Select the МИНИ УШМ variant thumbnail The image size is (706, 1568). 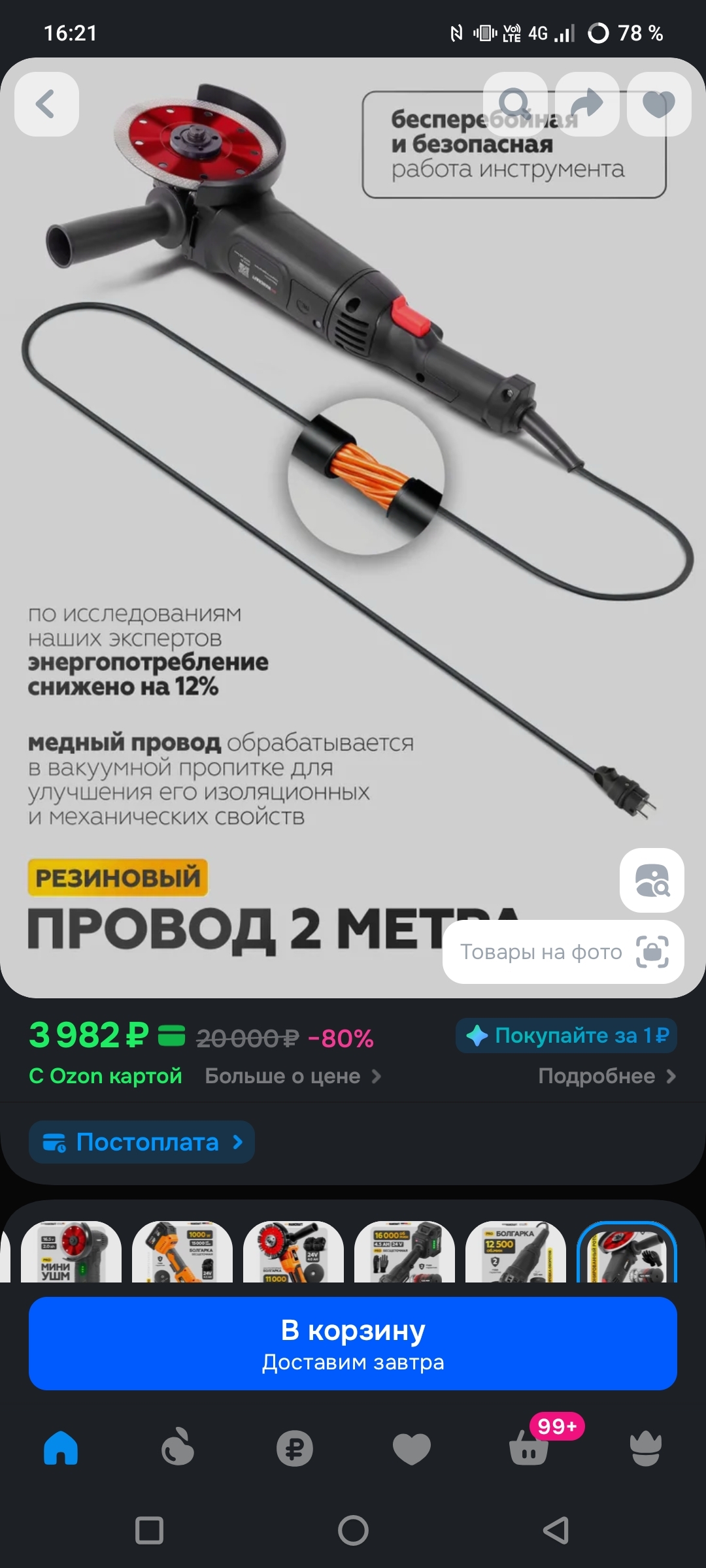pos(71,1252)
